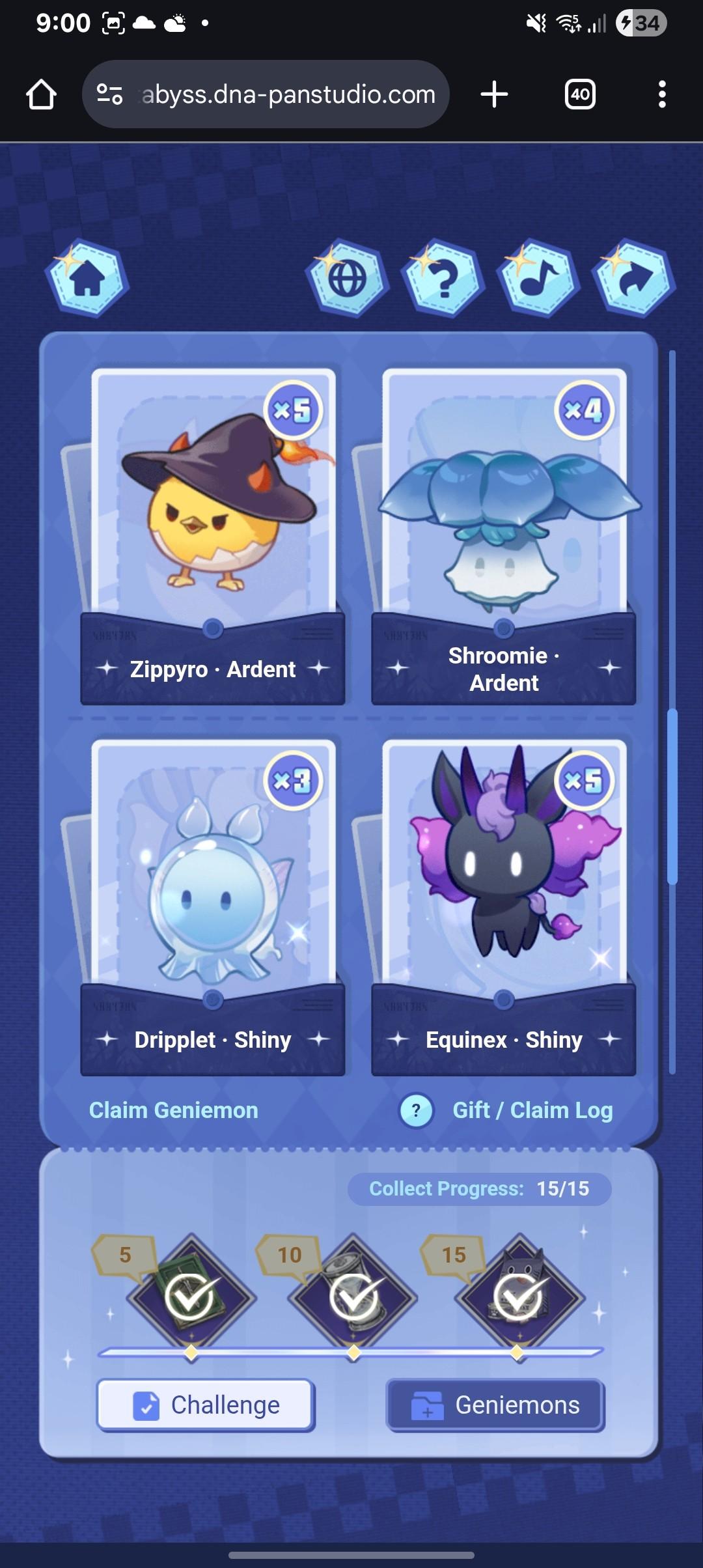This screenshot has height=1568, width=703.
Task: Tap the question mark beside Gift / Claim Log
Action: (x=417, y=1110)
